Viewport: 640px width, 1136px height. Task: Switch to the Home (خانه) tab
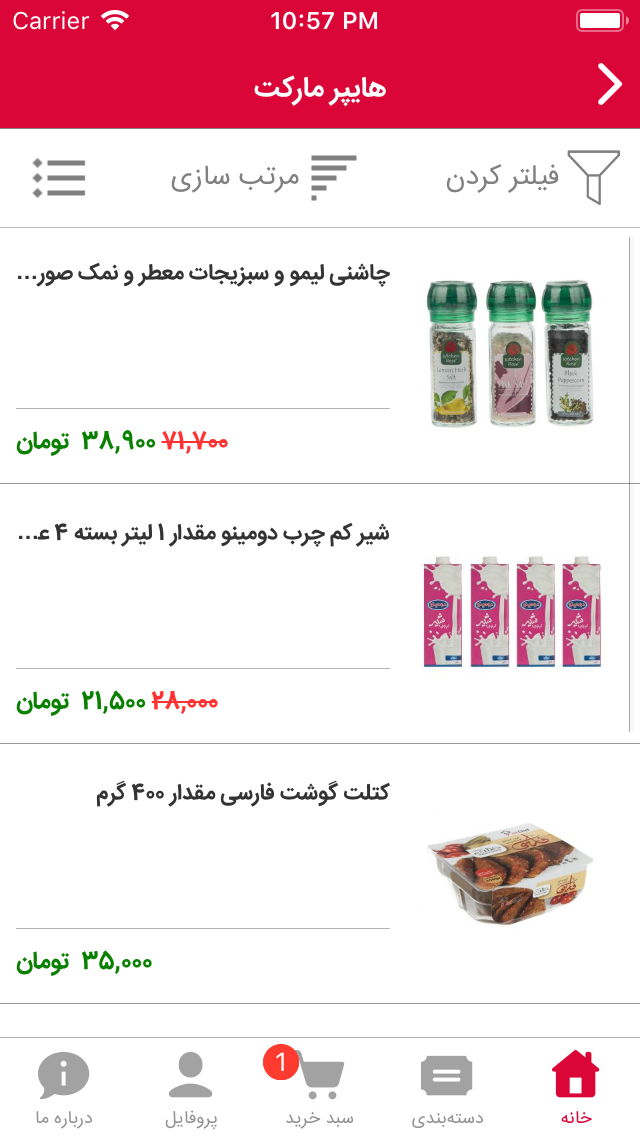pyautogui.click(x=575, y=1088)
